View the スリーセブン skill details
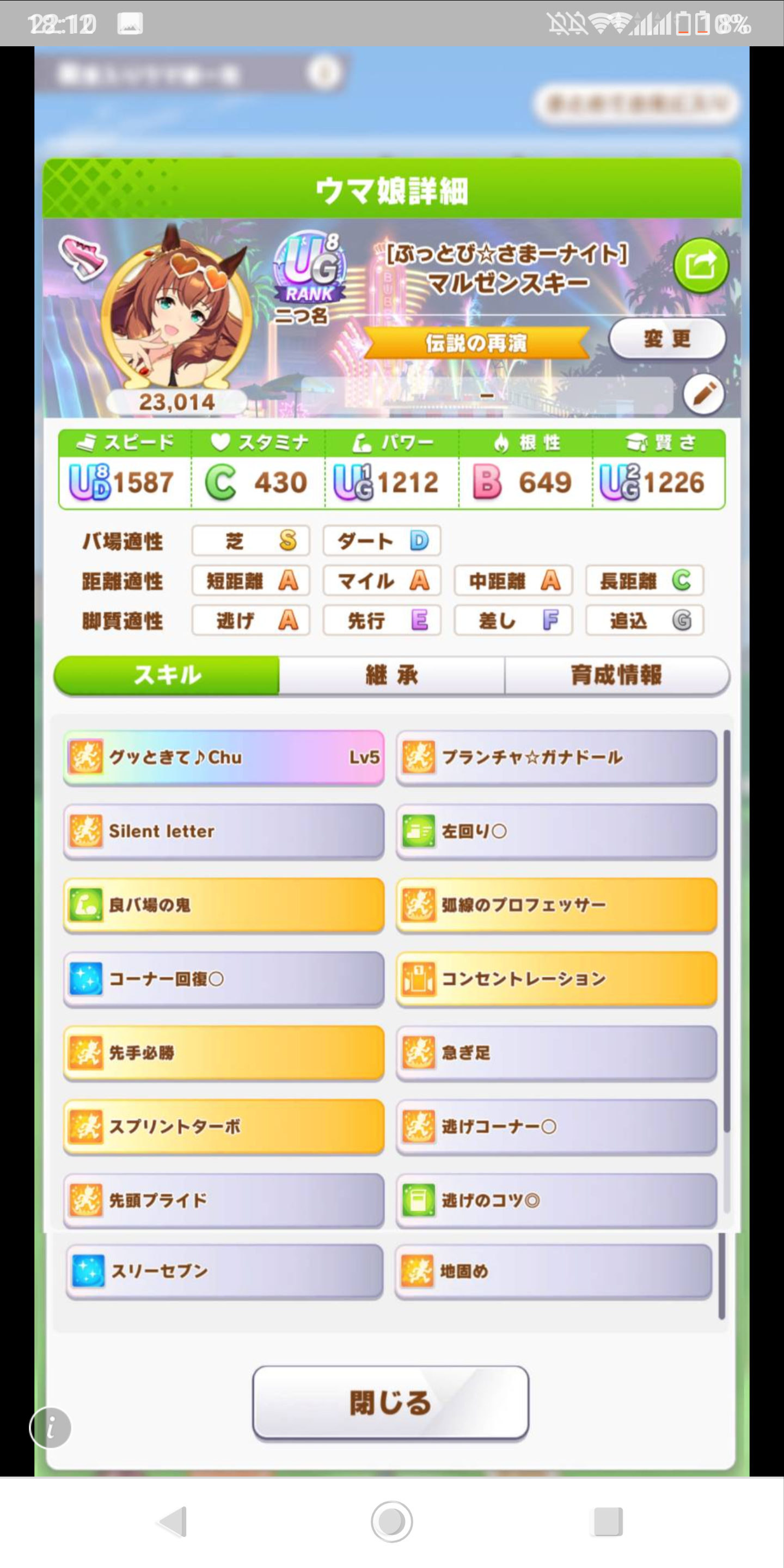Image resolution: width=784 pixels, height=1568 pixels. (x=223, y=1271)
